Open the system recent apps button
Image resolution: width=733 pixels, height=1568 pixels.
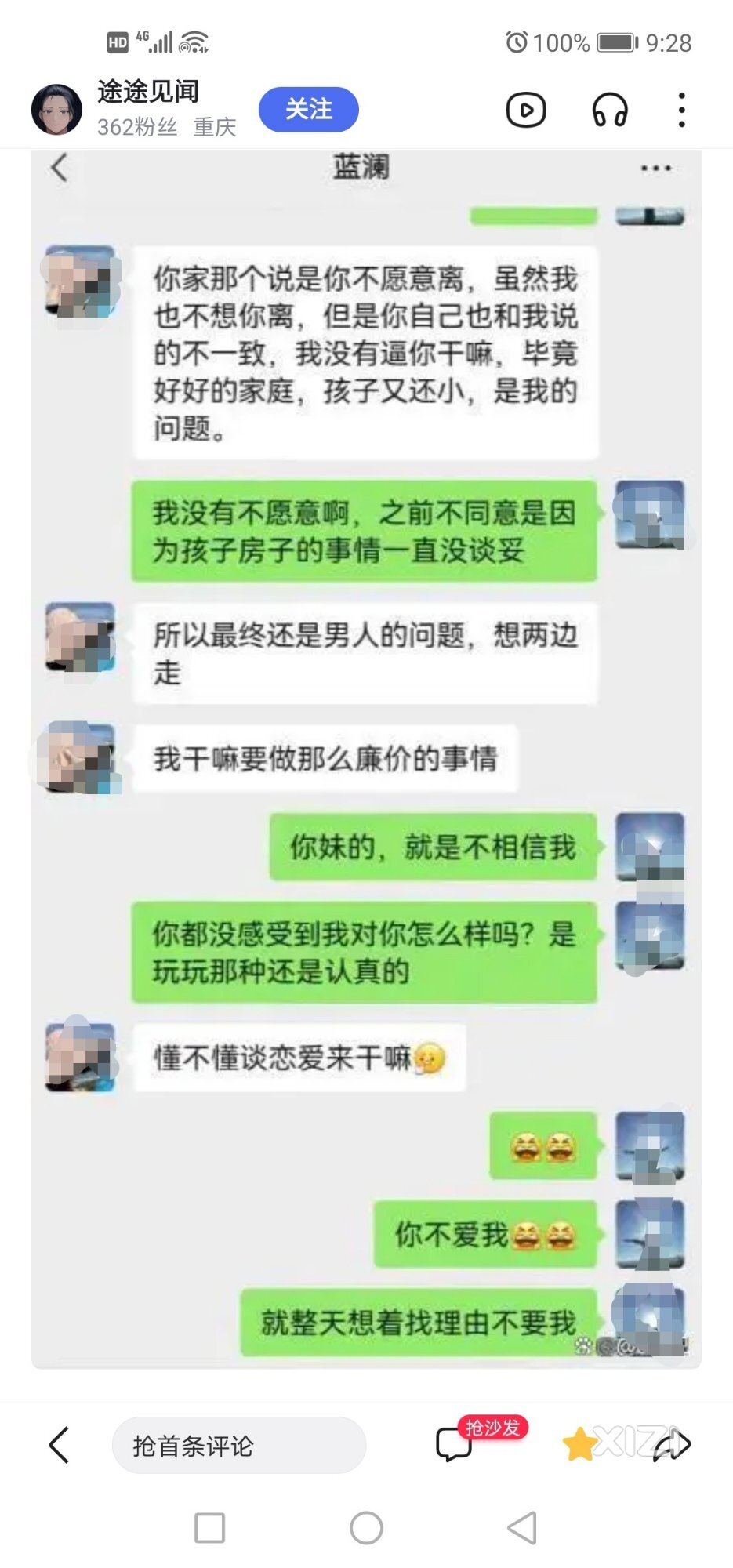[209, 1528]
